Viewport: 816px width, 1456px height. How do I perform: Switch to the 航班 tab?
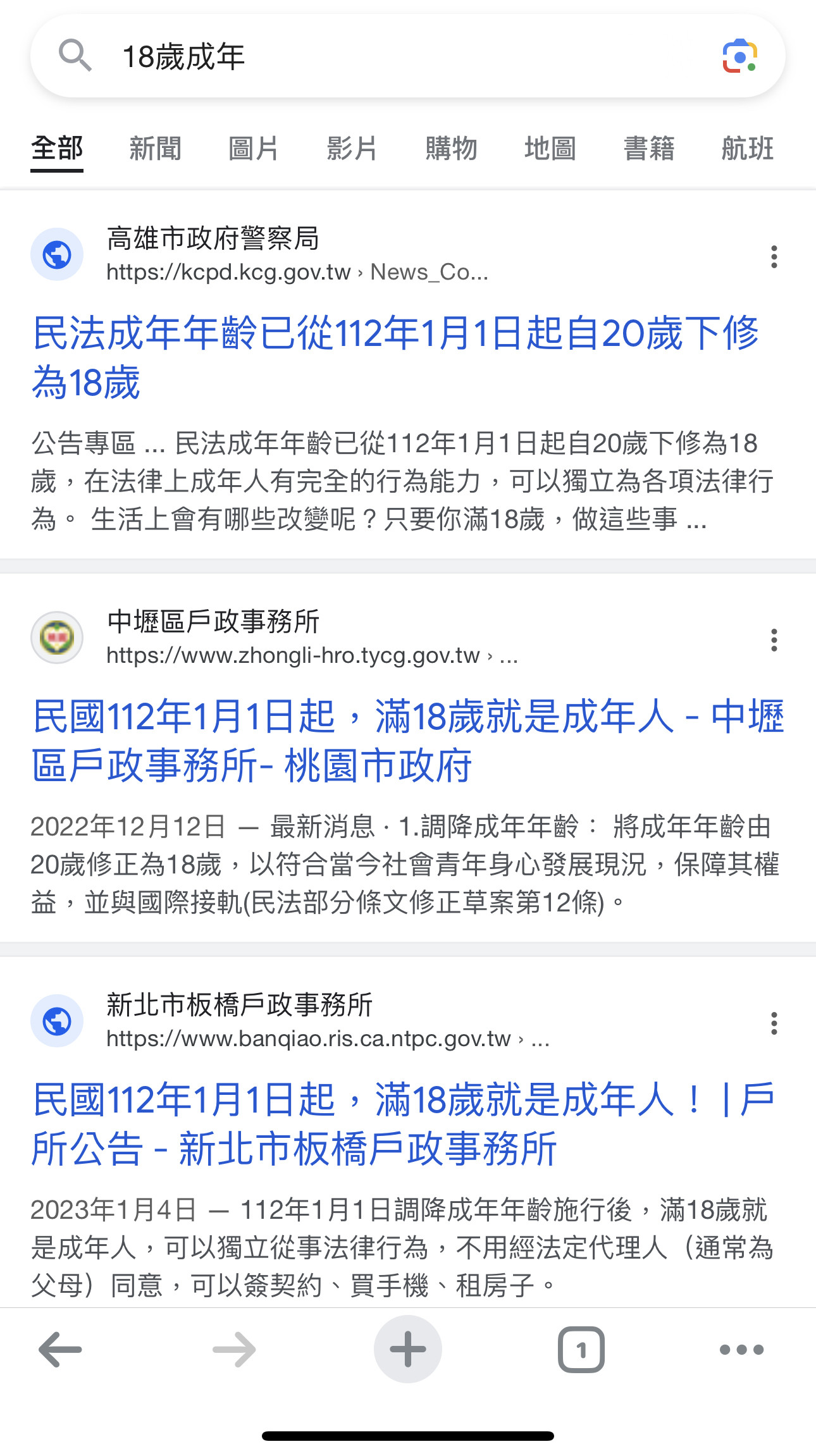pos(748,149)
